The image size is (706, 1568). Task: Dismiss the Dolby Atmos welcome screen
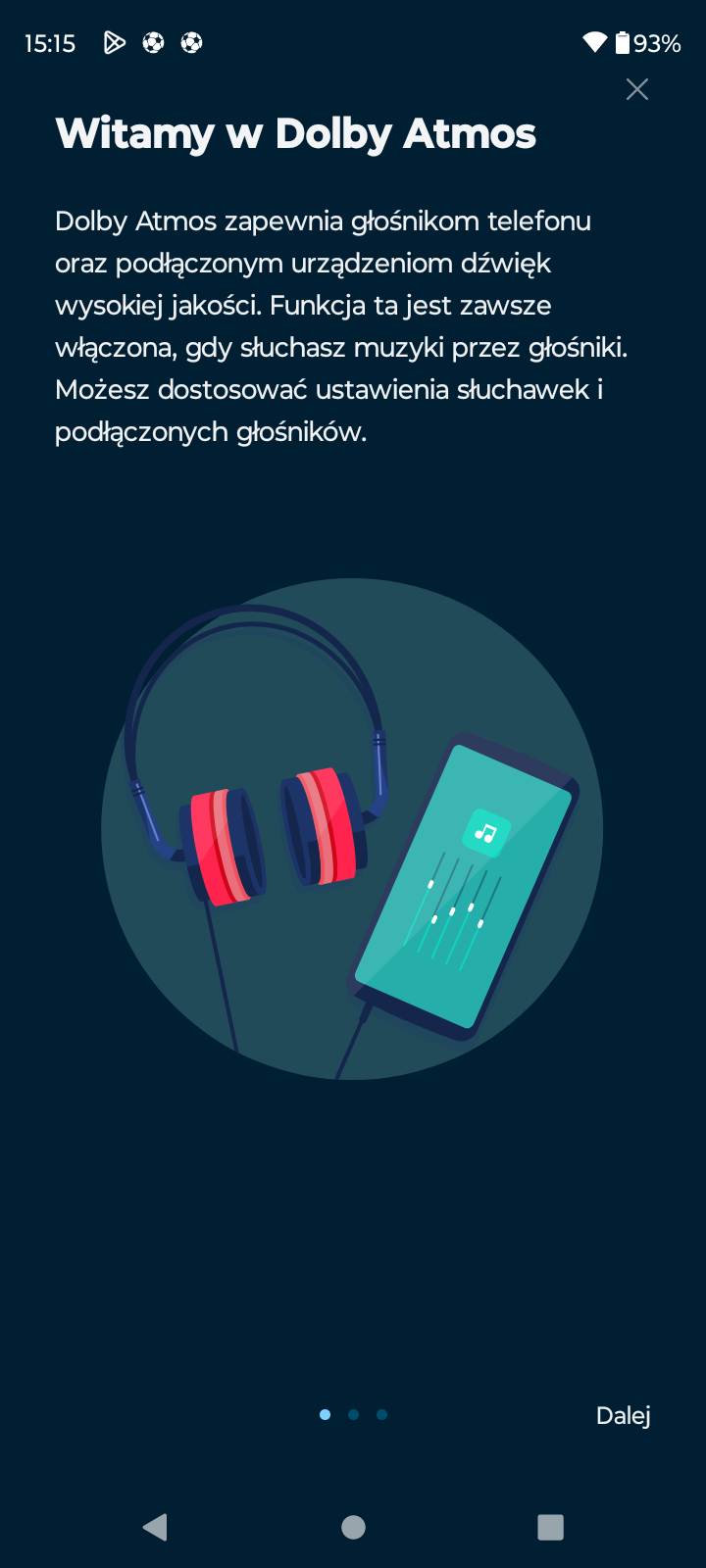tap(637, 90)
